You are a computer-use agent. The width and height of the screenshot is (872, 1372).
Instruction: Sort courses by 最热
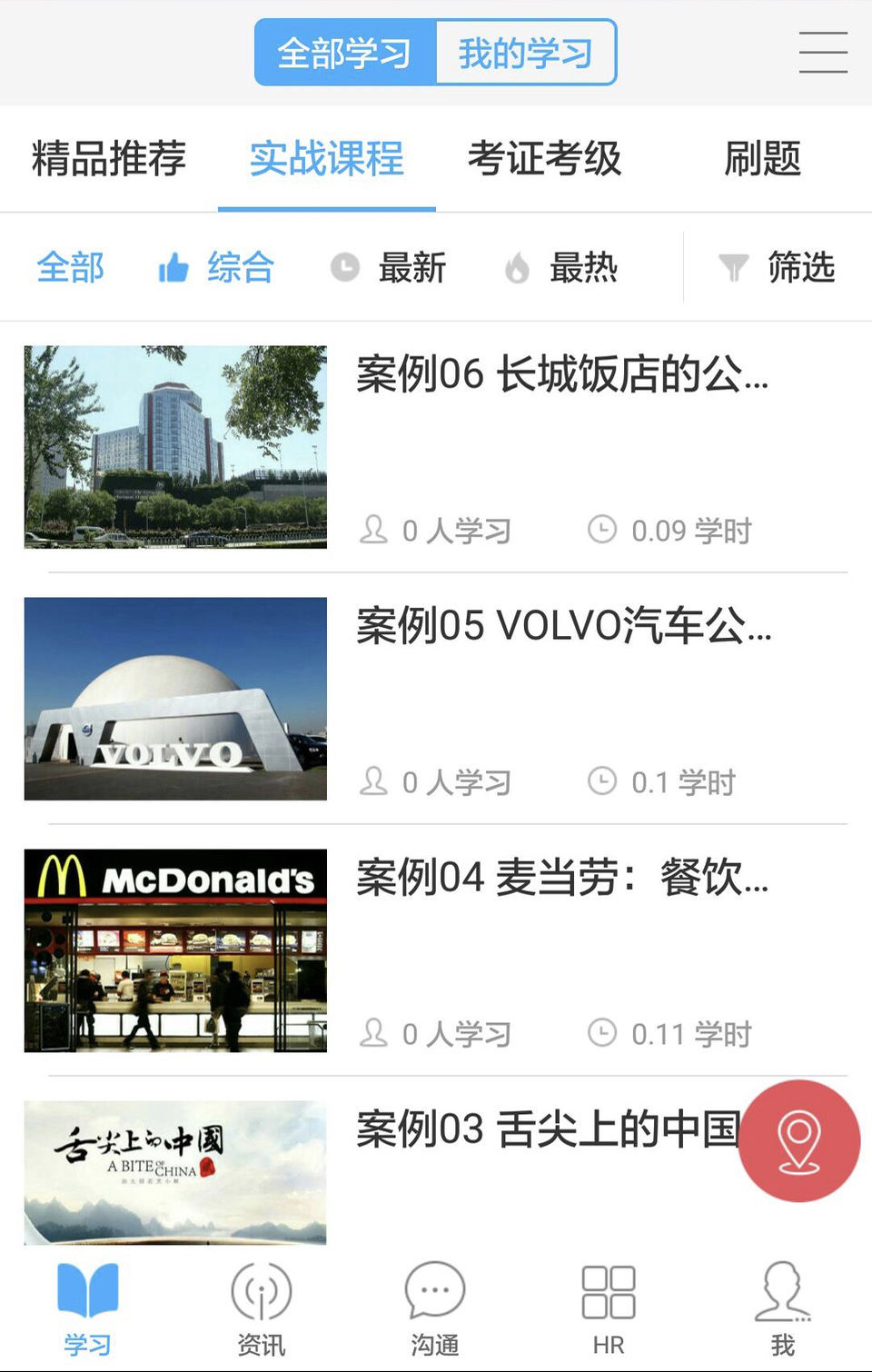[x=561, y=267]
